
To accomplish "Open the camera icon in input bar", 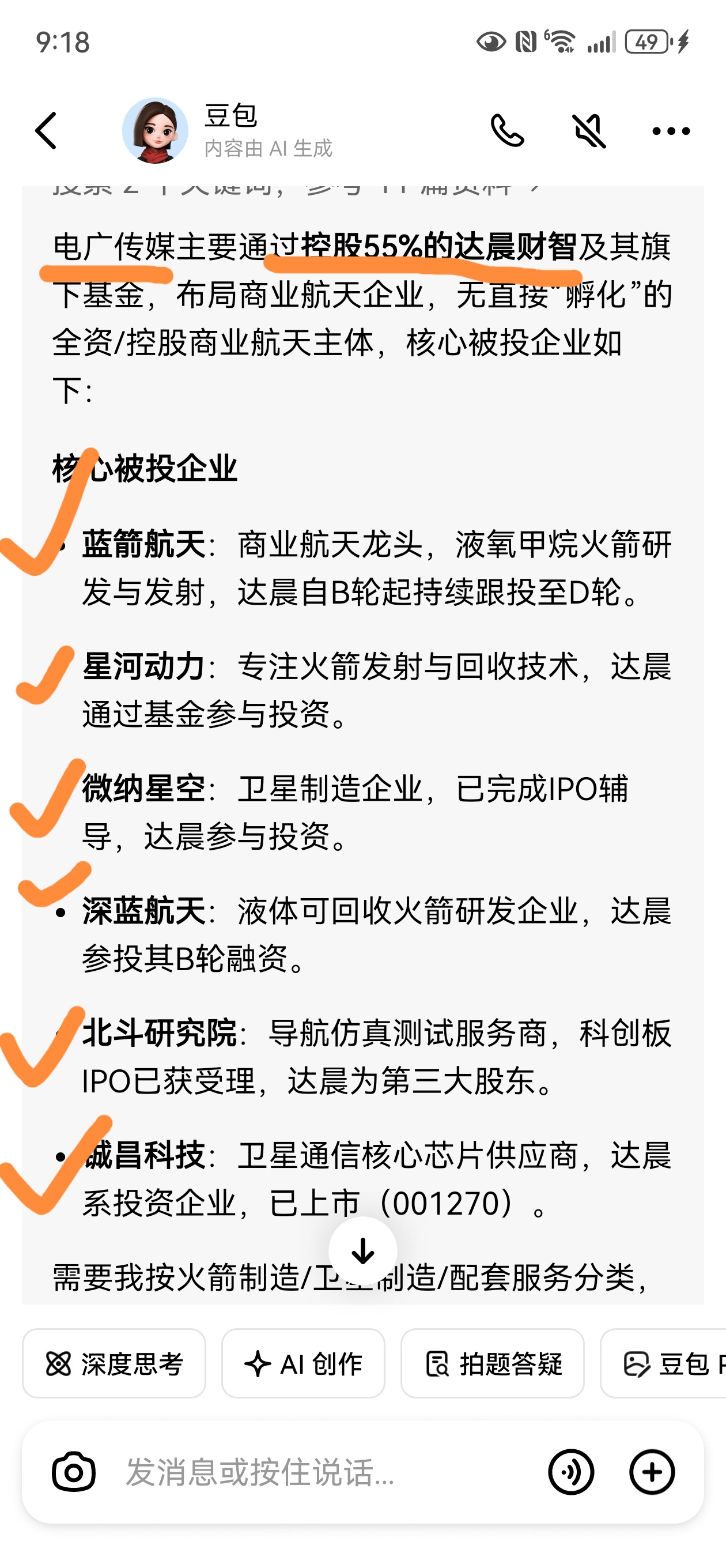I will pos(74,1472).
